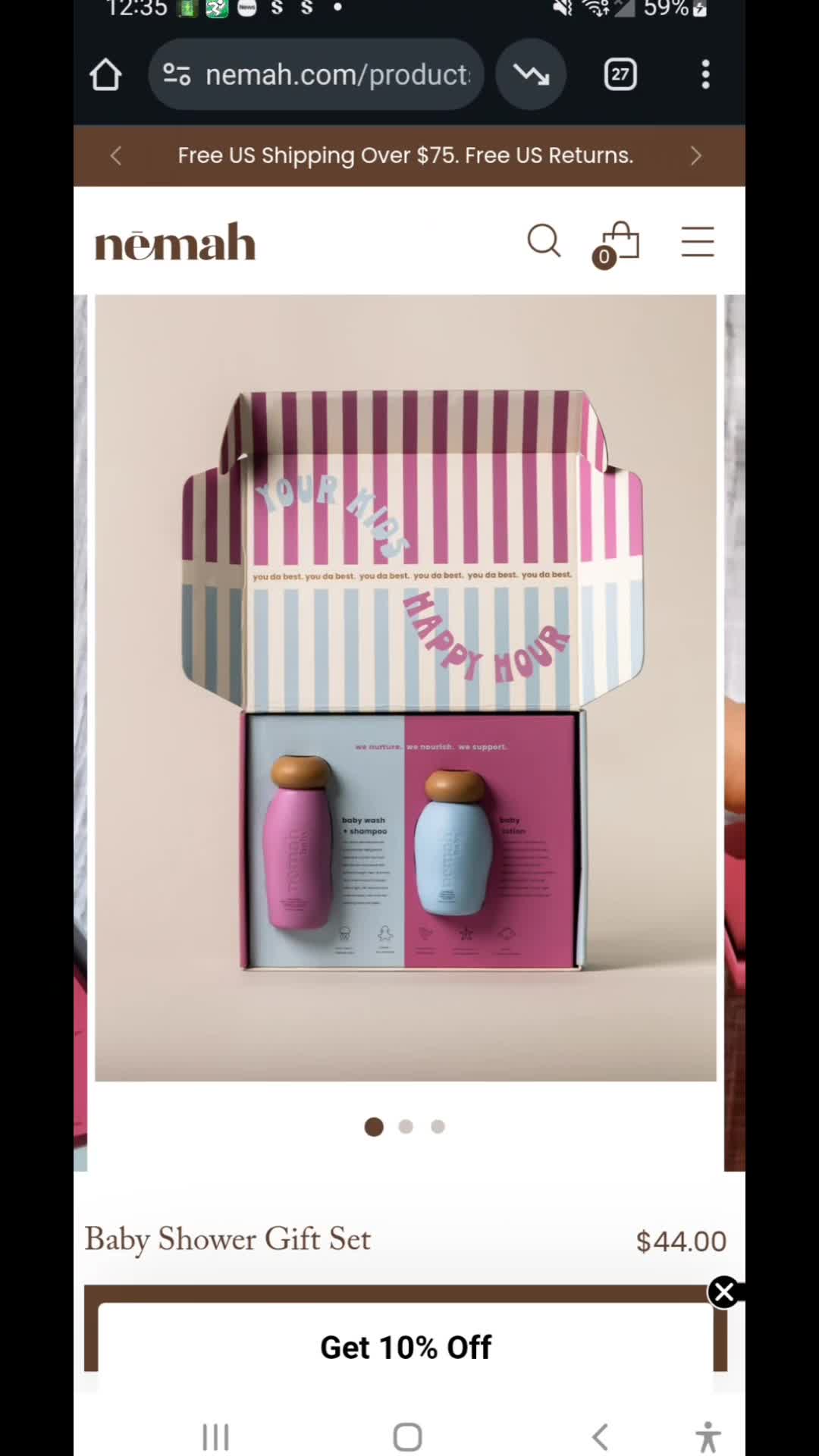Screen dimensions: 819x1456
Task: Tap the nemah.com address bar
Action: [316, 74]
